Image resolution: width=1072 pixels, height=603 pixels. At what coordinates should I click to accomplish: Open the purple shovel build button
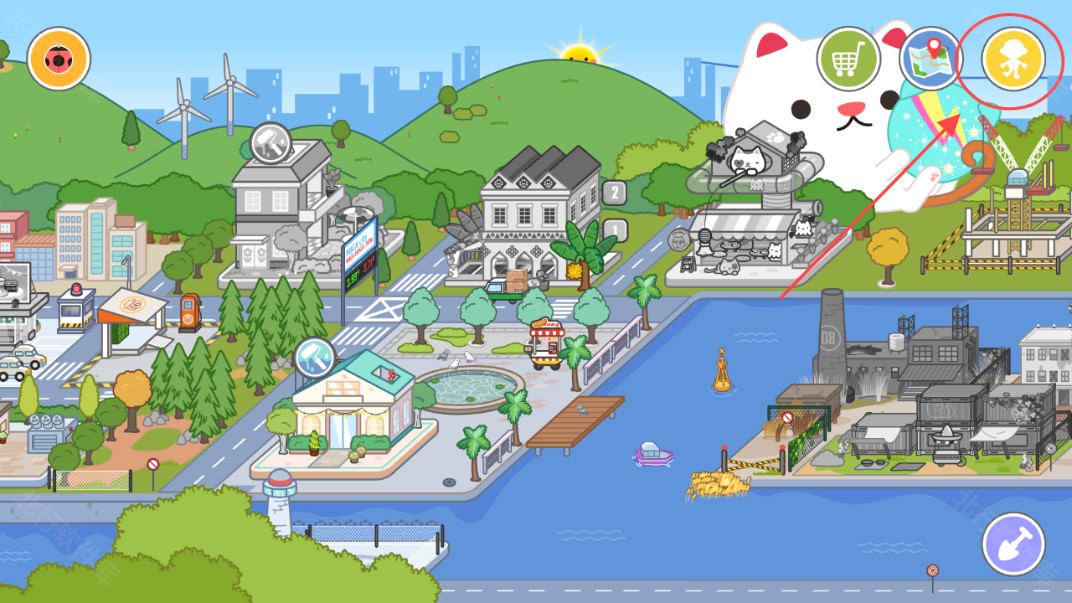pyautogui.click(x=1013, y=544)
